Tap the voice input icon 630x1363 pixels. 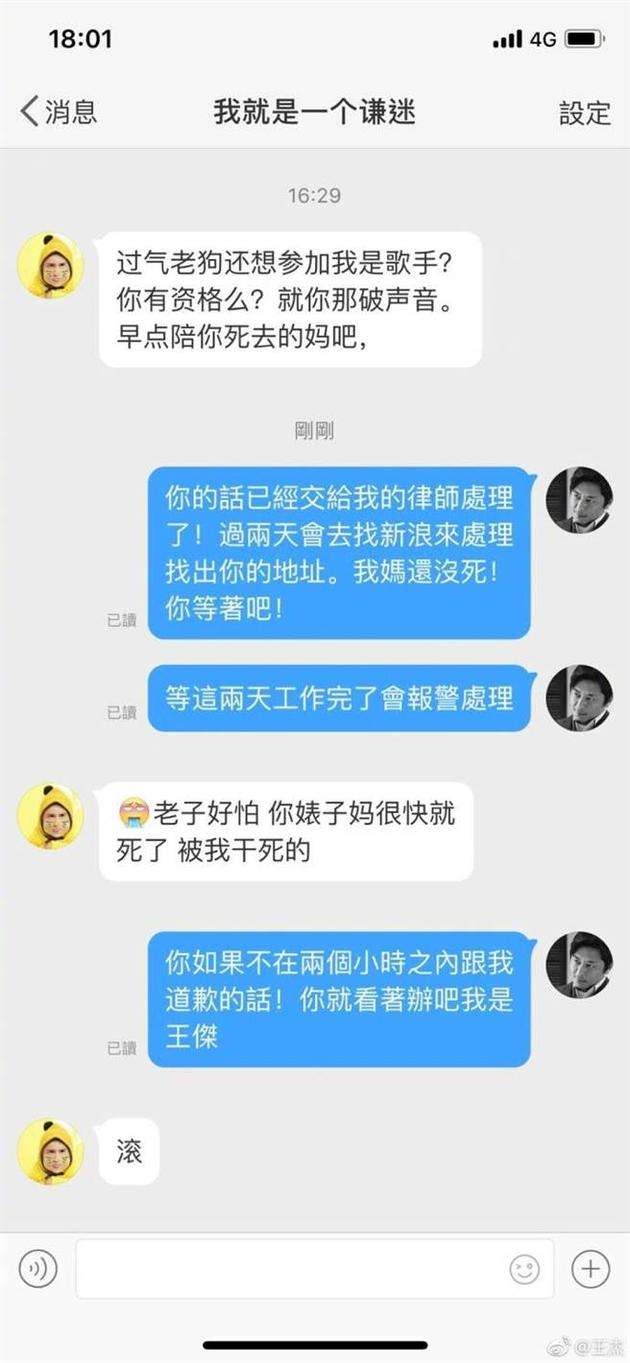click(x=38, y=1269)
